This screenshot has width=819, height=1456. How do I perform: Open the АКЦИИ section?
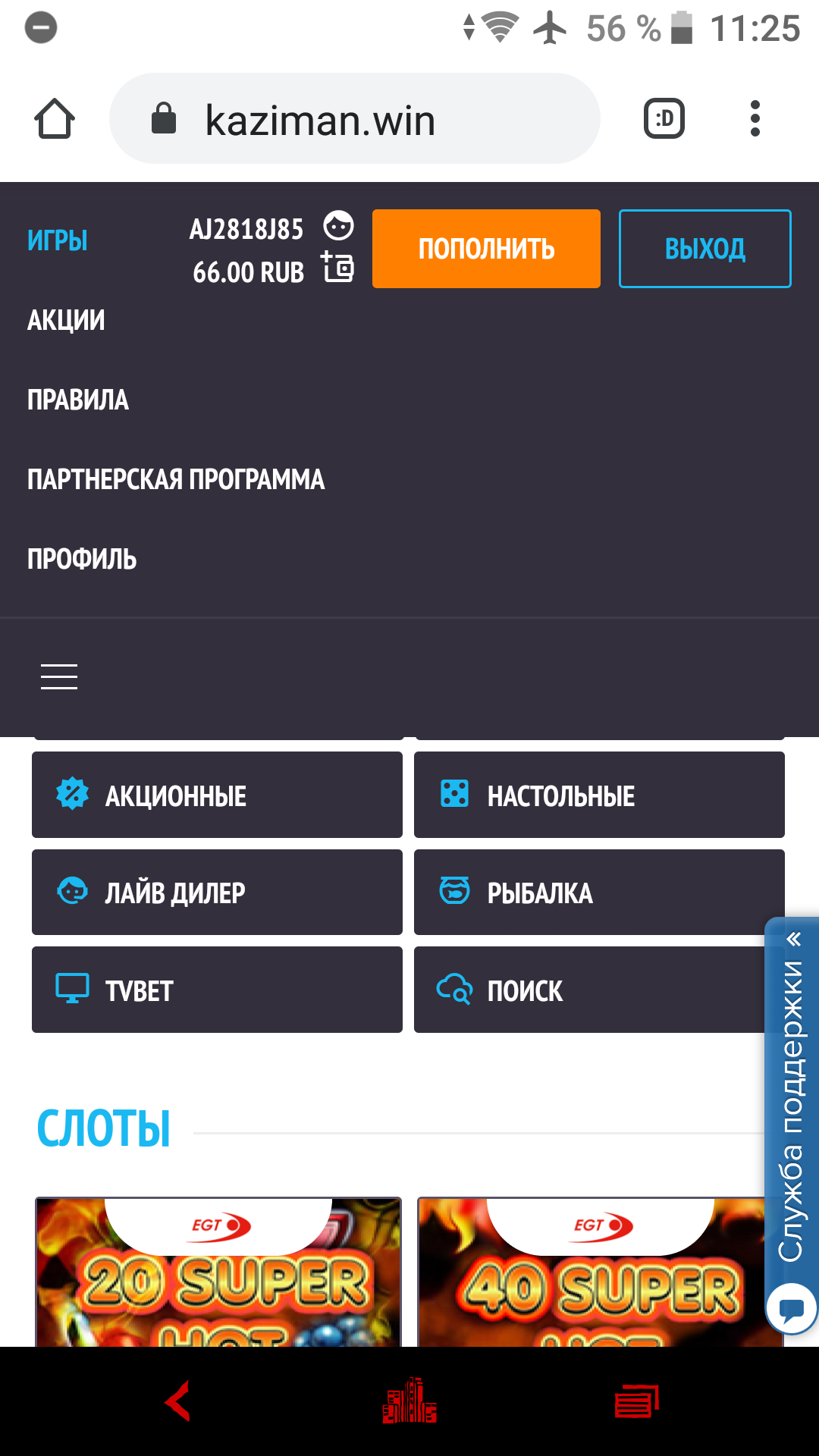66,321
